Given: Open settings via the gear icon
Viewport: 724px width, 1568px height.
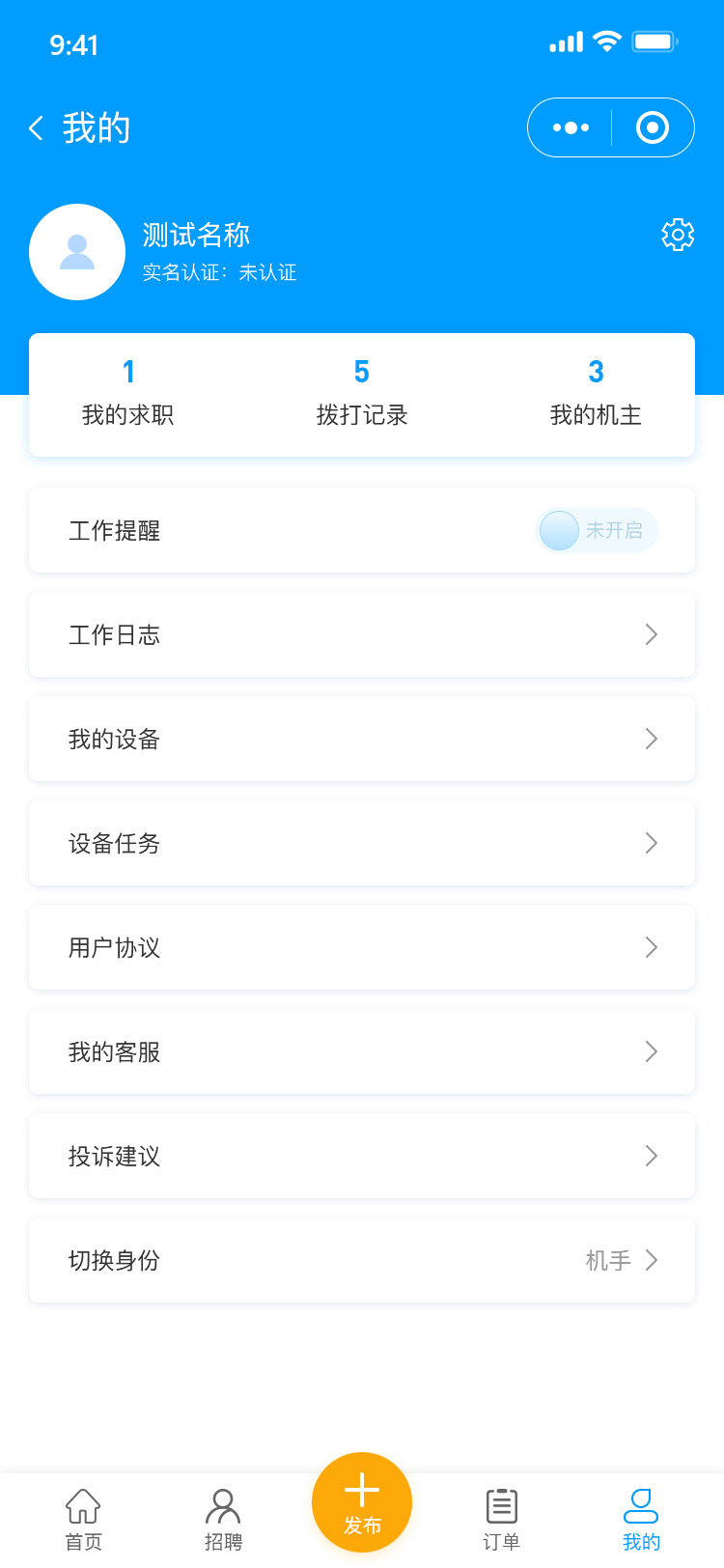Looking at the screenshot, I should 678,235.
